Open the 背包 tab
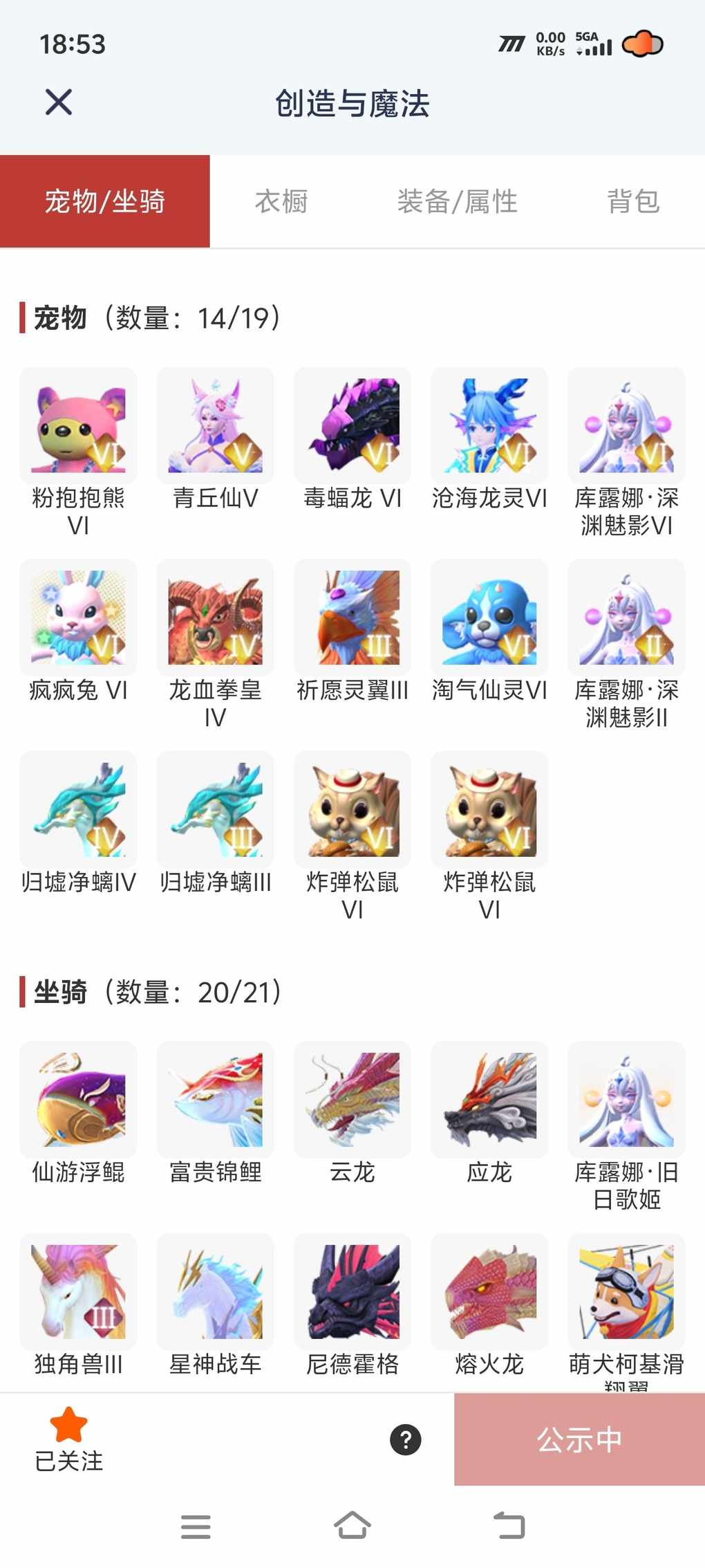Screen dimensions: 705x1568 coord(633,201)
